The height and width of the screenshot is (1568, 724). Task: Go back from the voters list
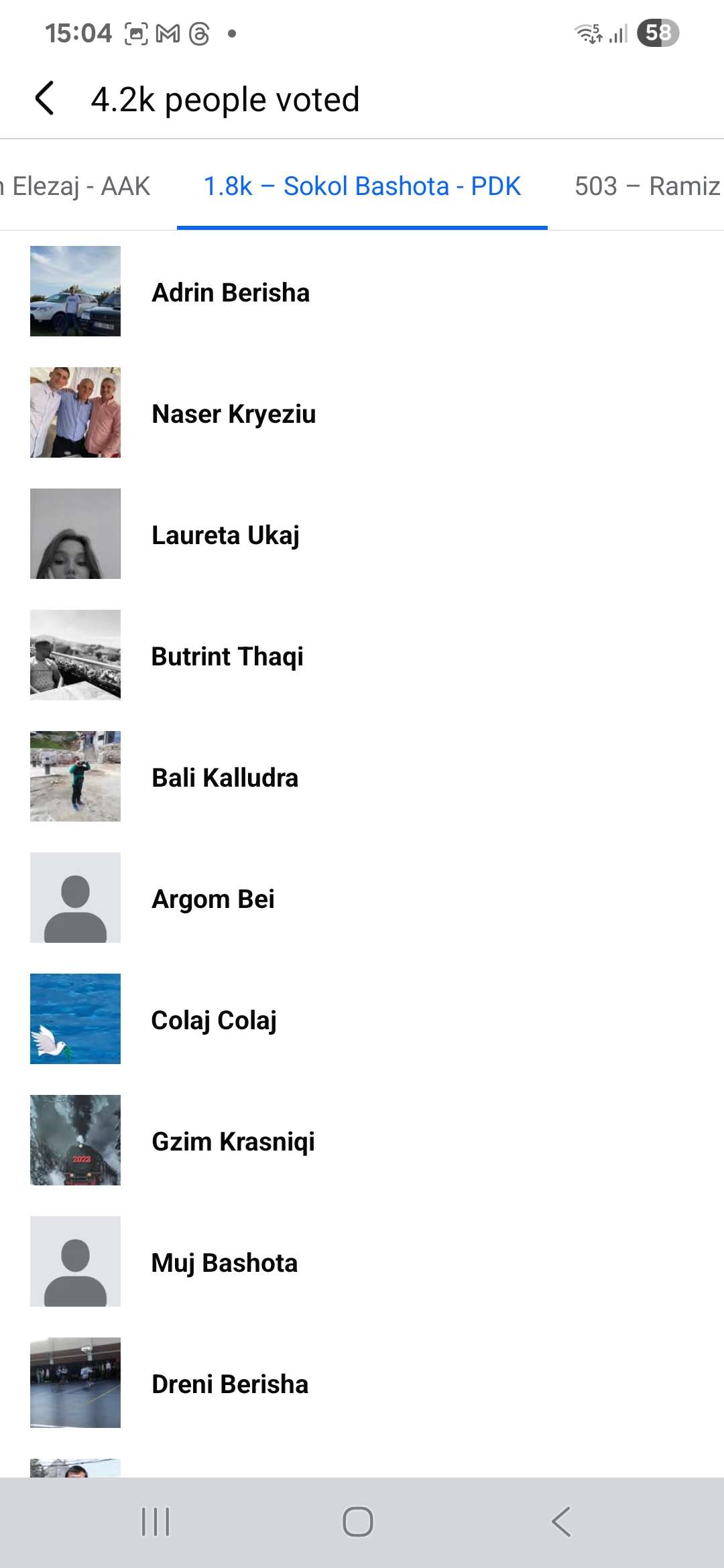[x=44, y=99]
